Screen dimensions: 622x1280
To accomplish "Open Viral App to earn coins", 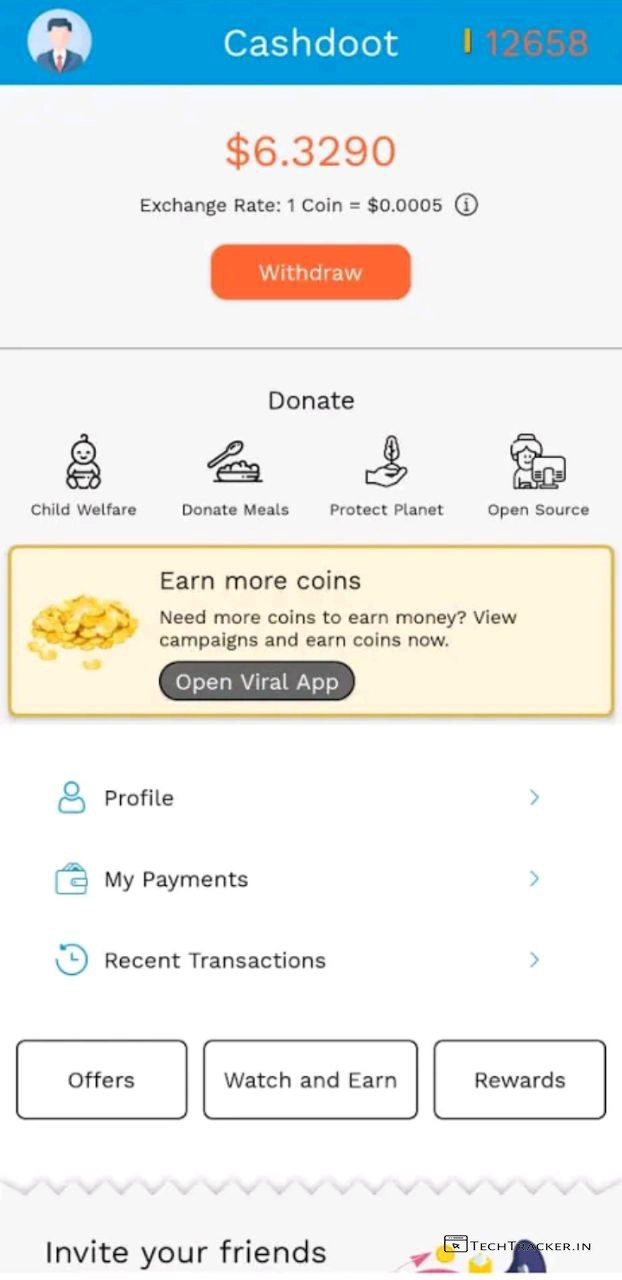I will 257,682.
